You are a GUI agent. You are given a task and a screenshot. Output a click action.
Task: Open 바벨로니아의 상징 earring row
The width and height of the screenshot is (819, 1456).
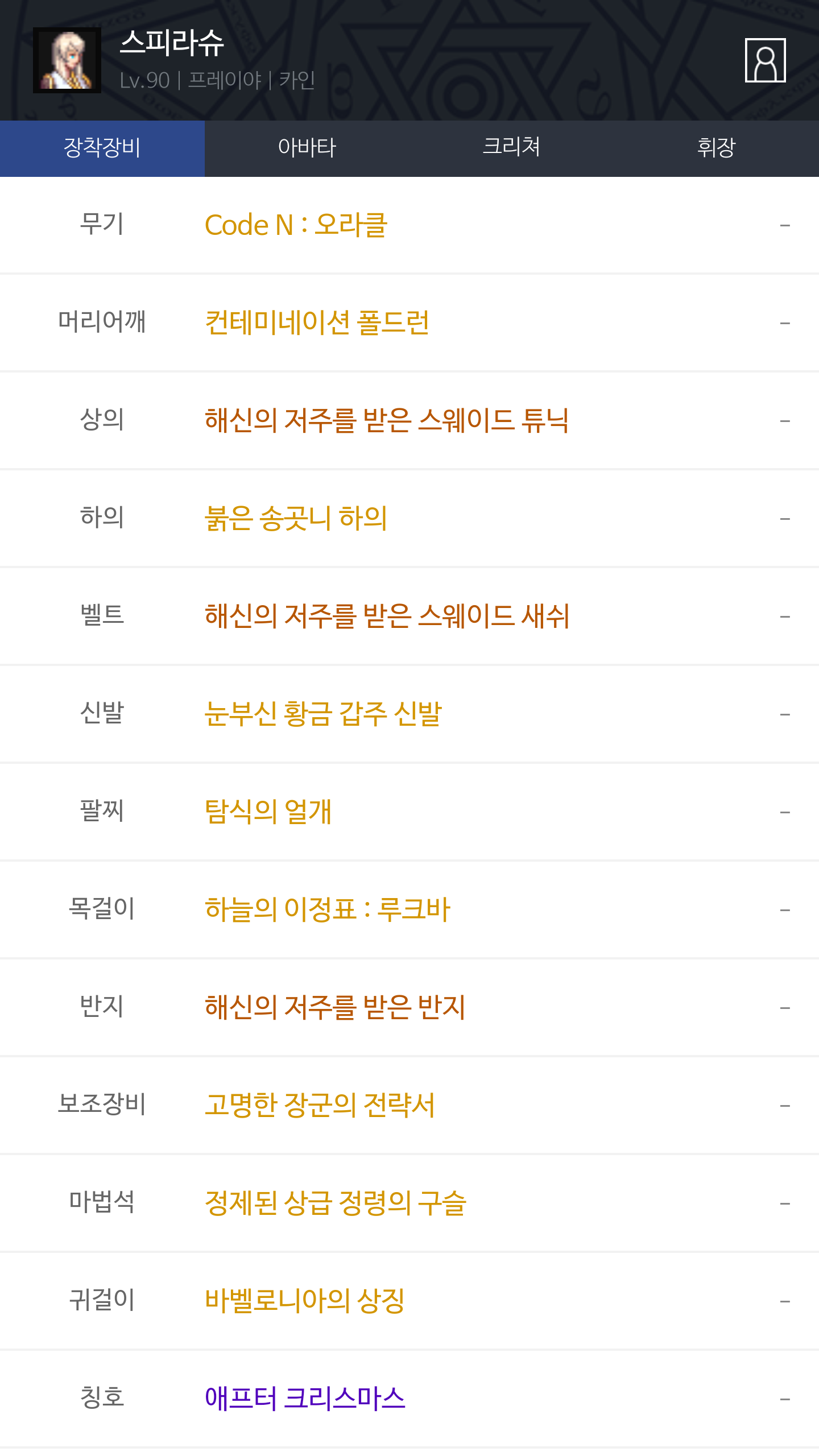pyautogui.click(x=409, y=1301)
